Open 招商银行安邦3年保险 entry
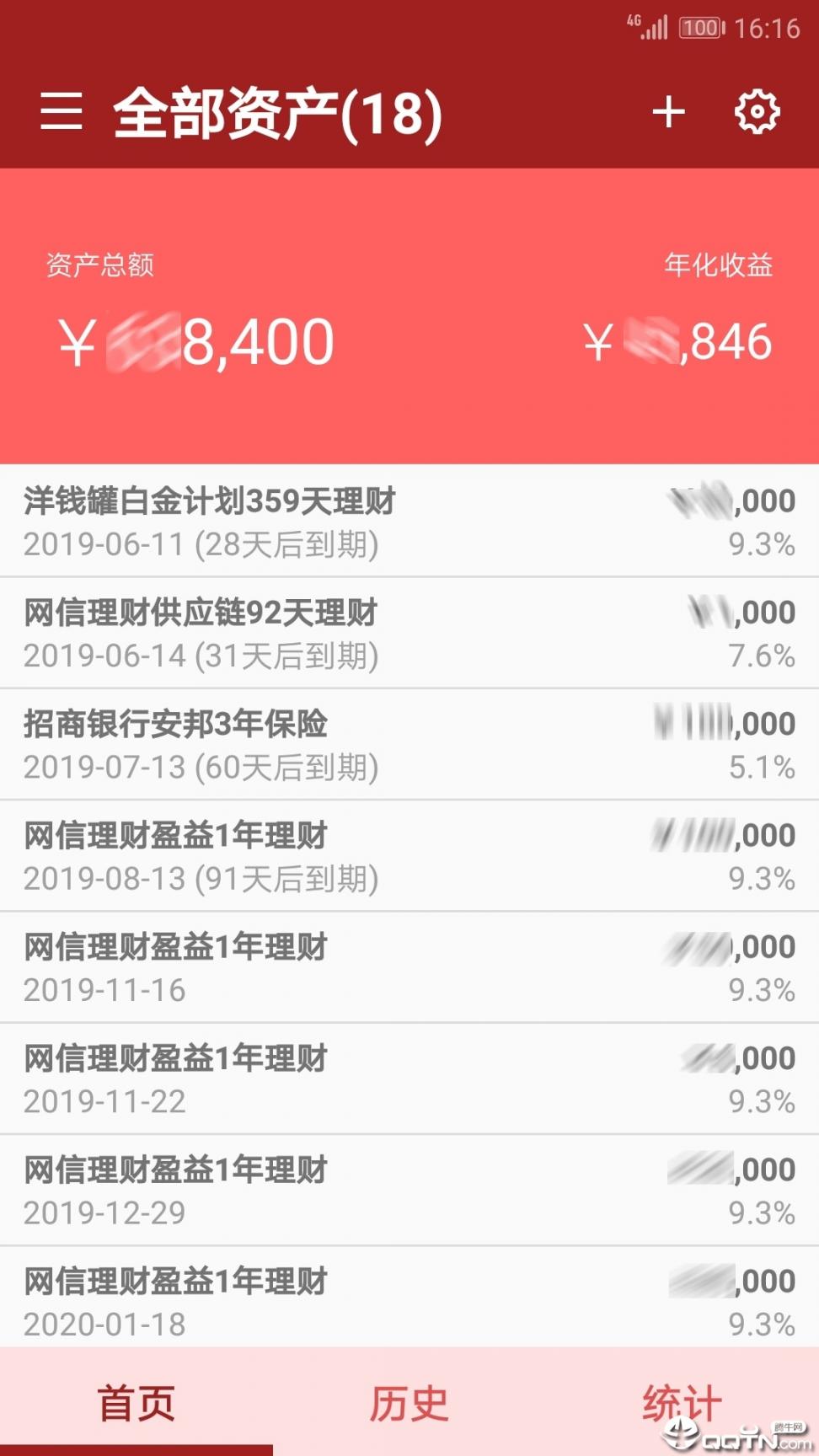819x1456 pixels. coord(409,745)
